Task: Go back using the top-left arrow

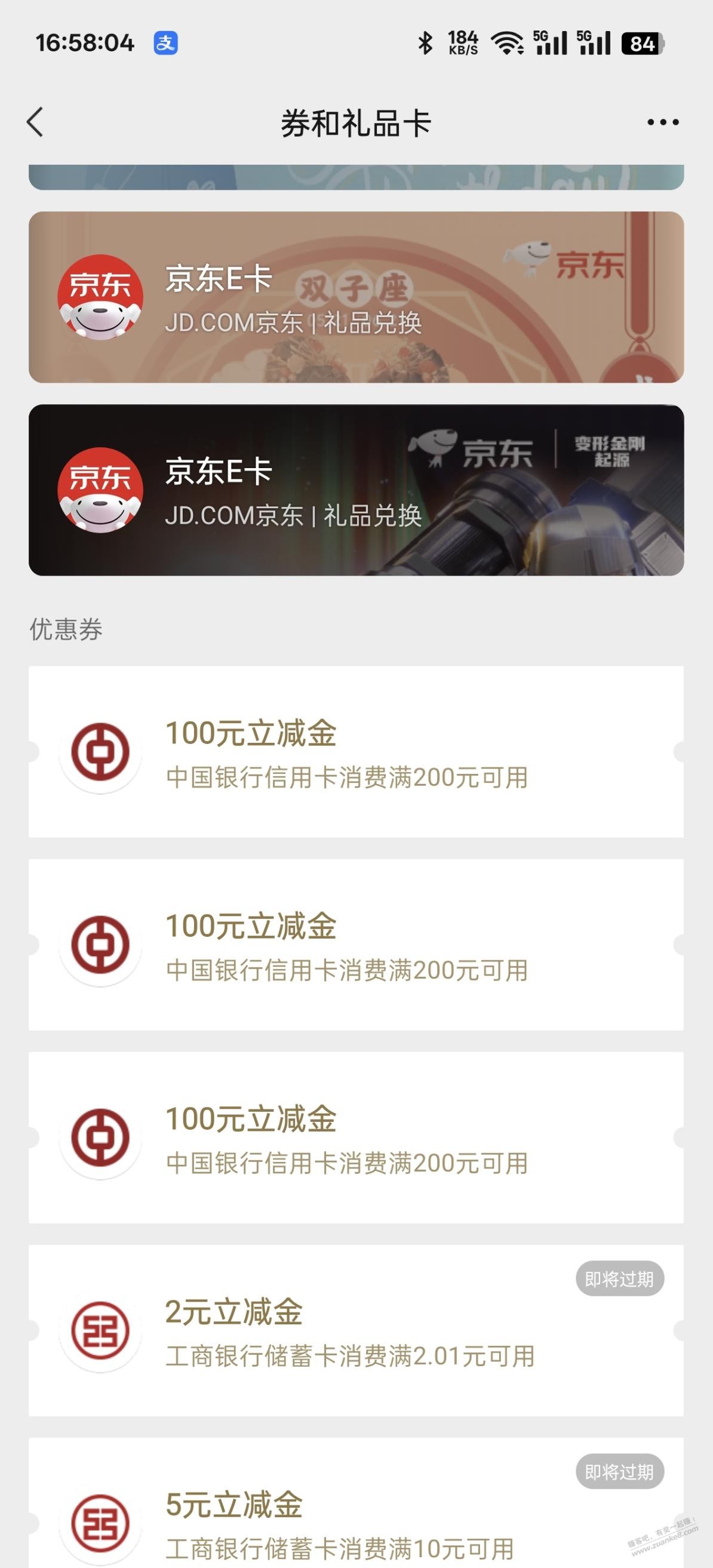Action: (36, 122)
